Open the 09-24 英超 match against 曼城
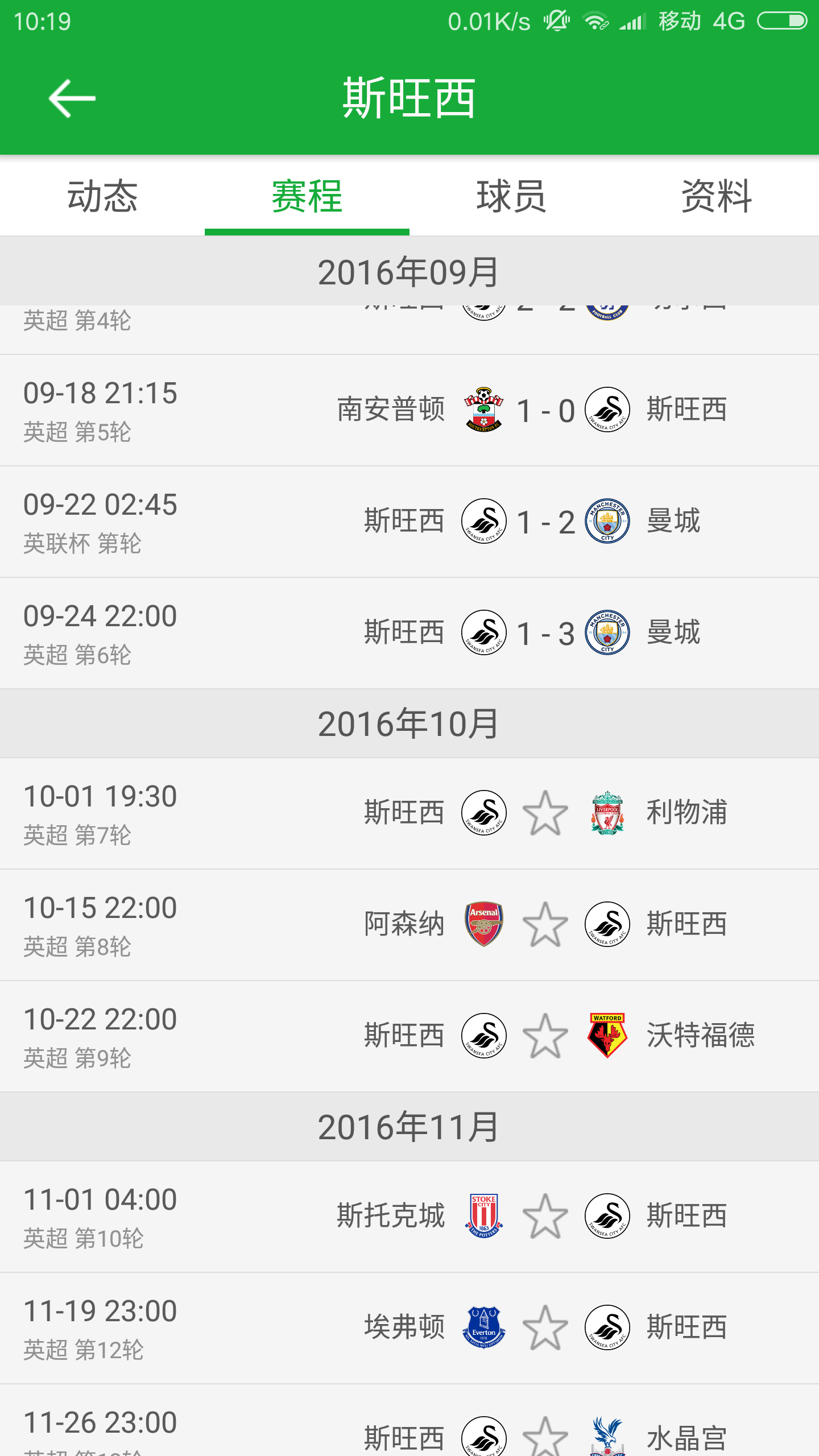The height and width of the screenshot is (1456, 819). [409, 633]
